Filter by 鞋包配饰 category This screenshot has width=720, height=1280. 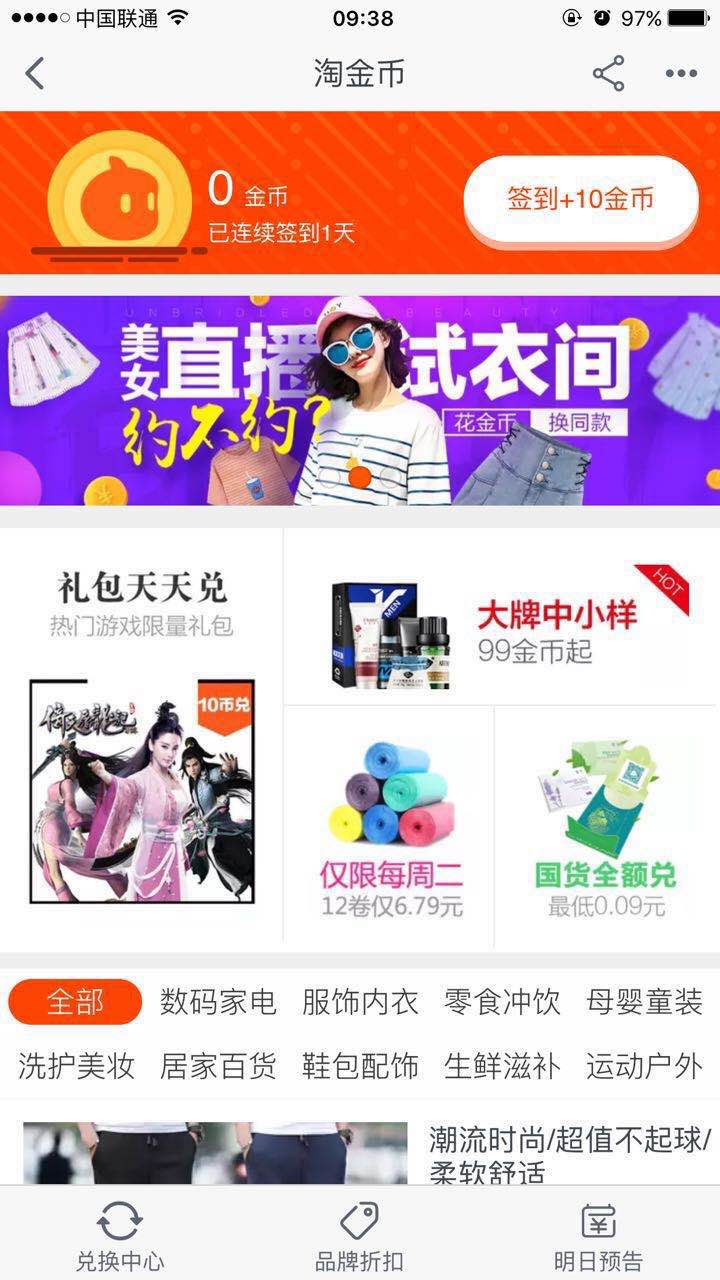click(361, 1066)
